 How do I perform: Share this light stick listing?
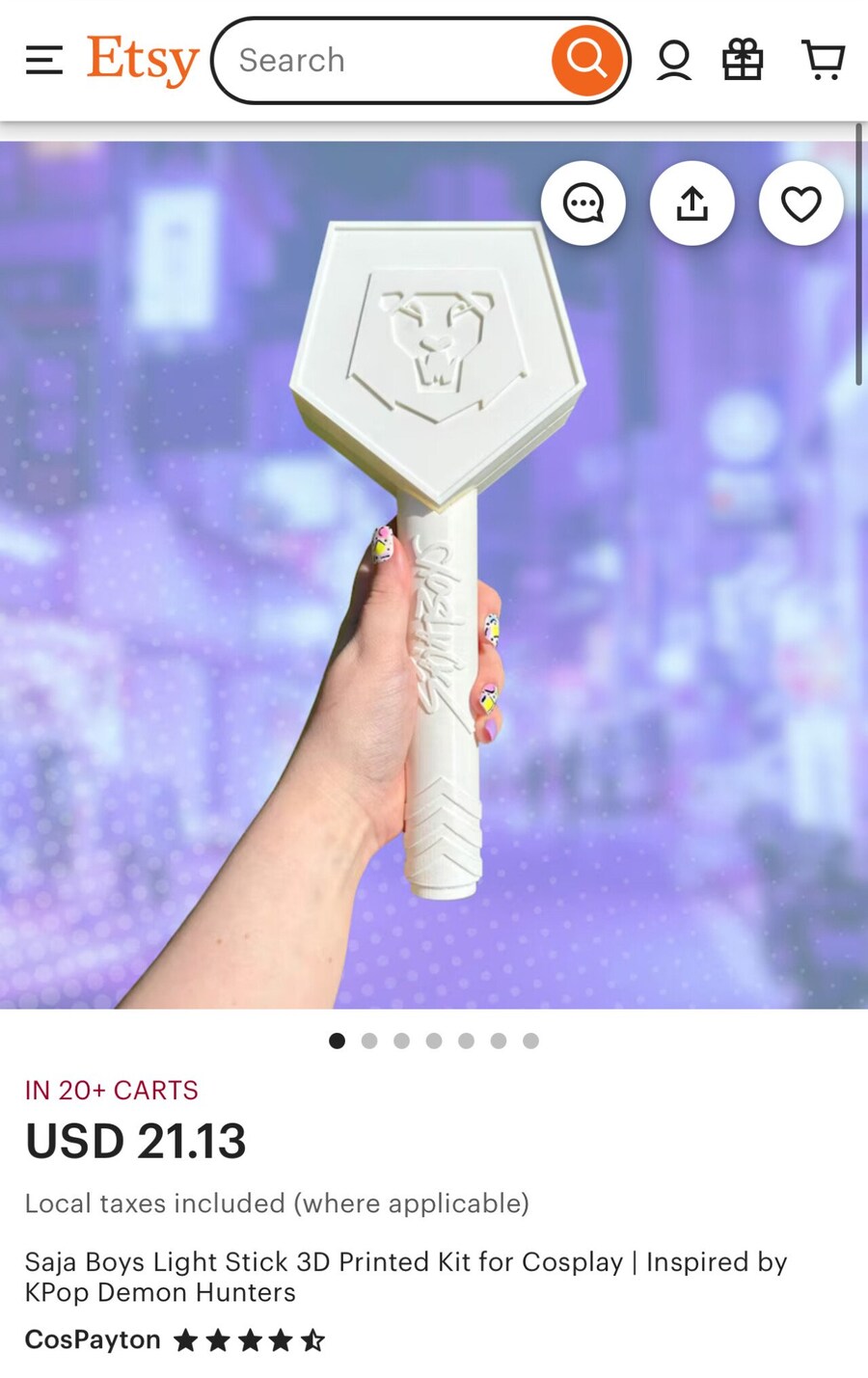pyautogui.click(x=692, y=203)
